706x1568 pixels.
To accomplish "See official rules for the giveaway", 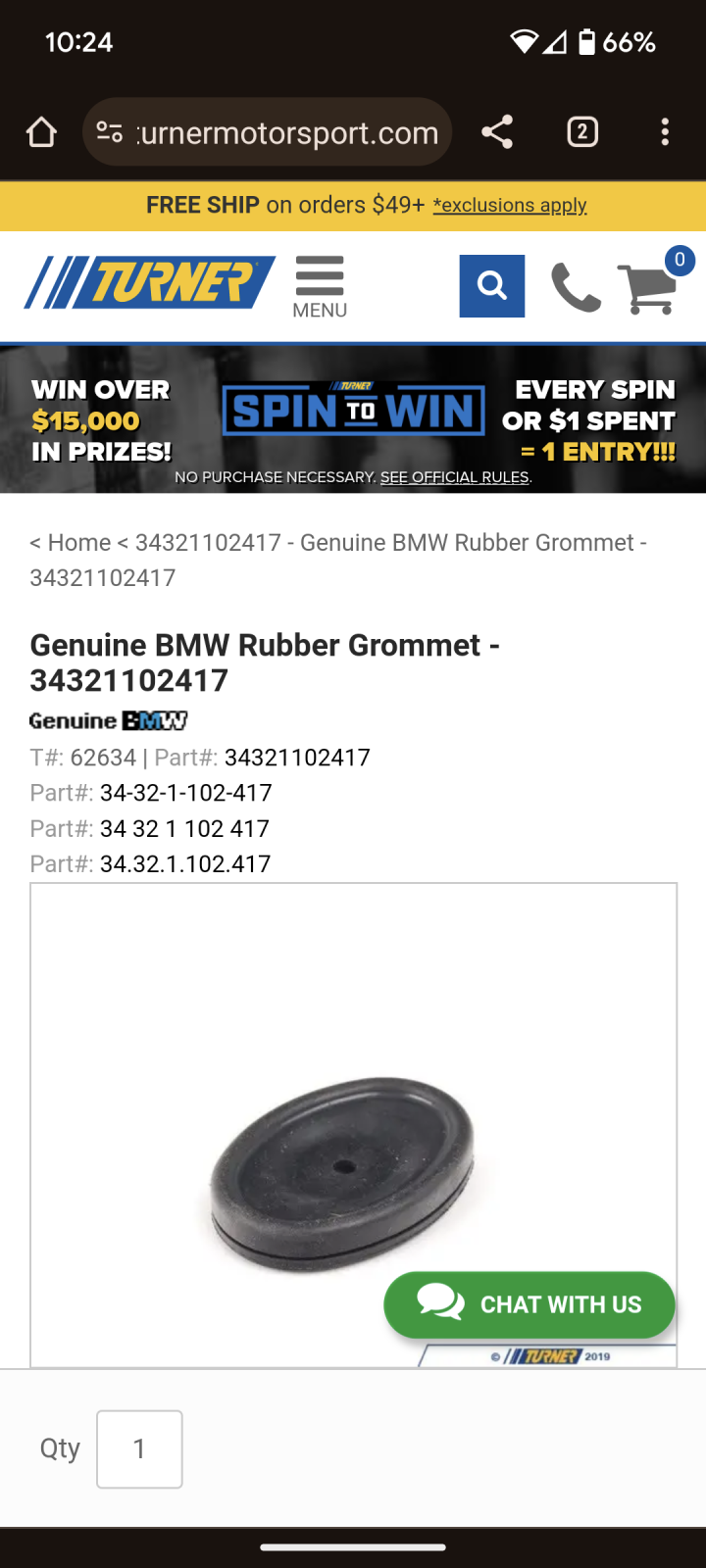I will 455,478.
